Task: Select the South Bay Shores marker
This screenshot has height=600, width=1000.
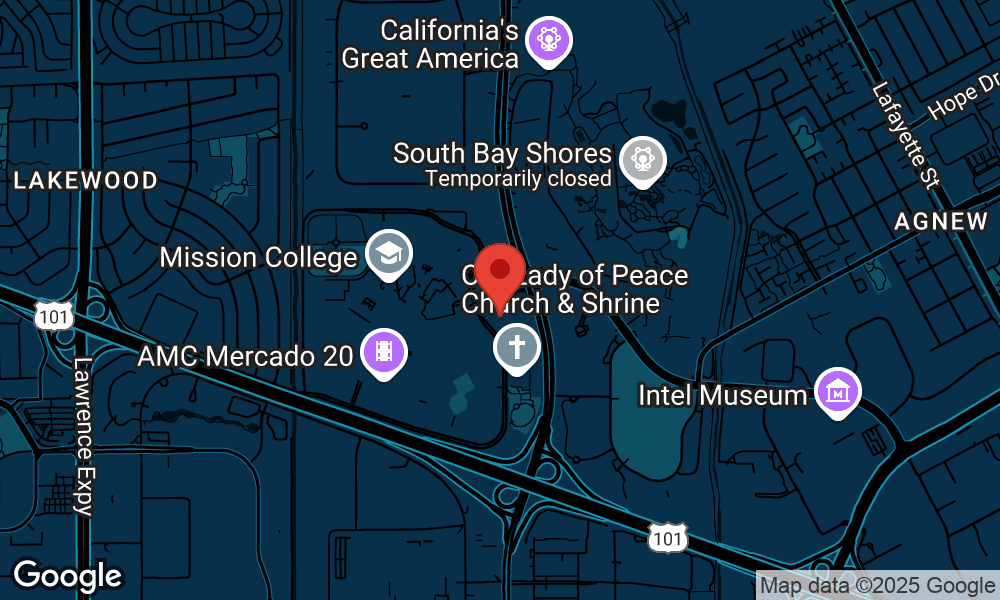Action: click(x=641, y=160)
